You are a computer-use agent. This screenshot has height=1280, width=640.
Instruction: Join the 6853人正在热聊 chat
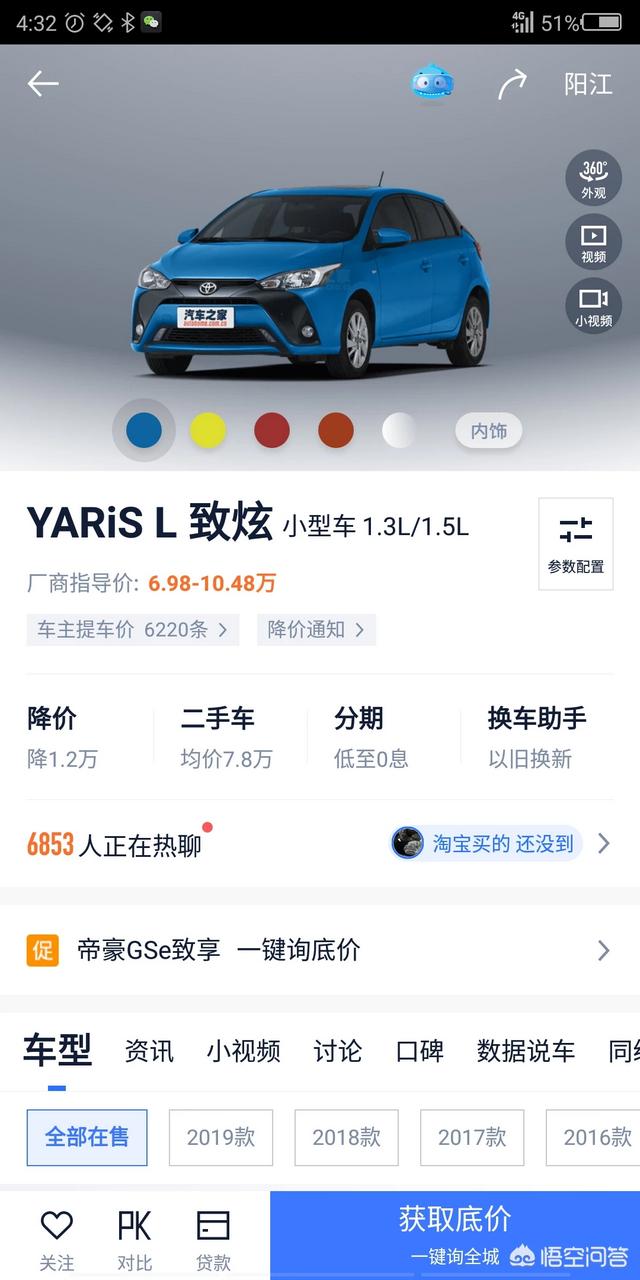click(114, 844)
